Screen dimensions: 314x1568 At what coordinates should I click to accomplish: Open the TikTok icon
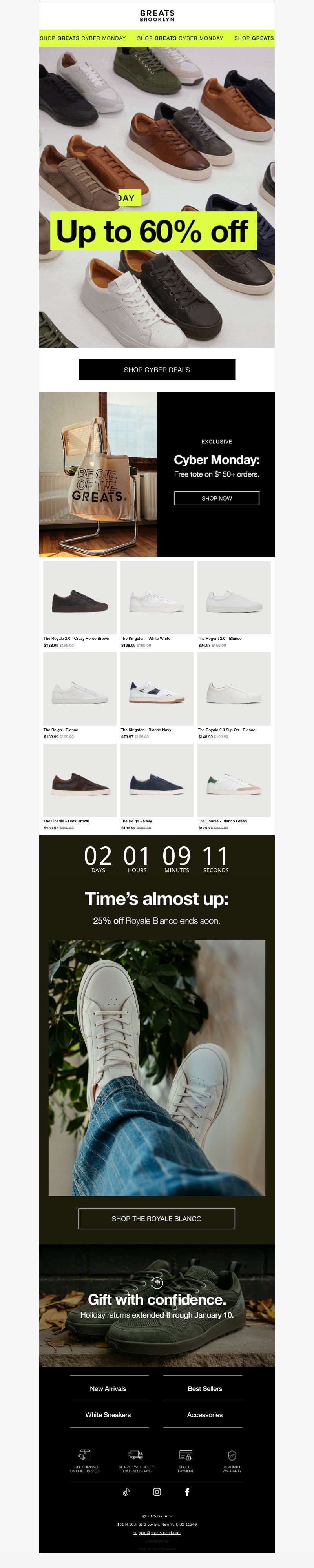click(x=127, y=1492)
